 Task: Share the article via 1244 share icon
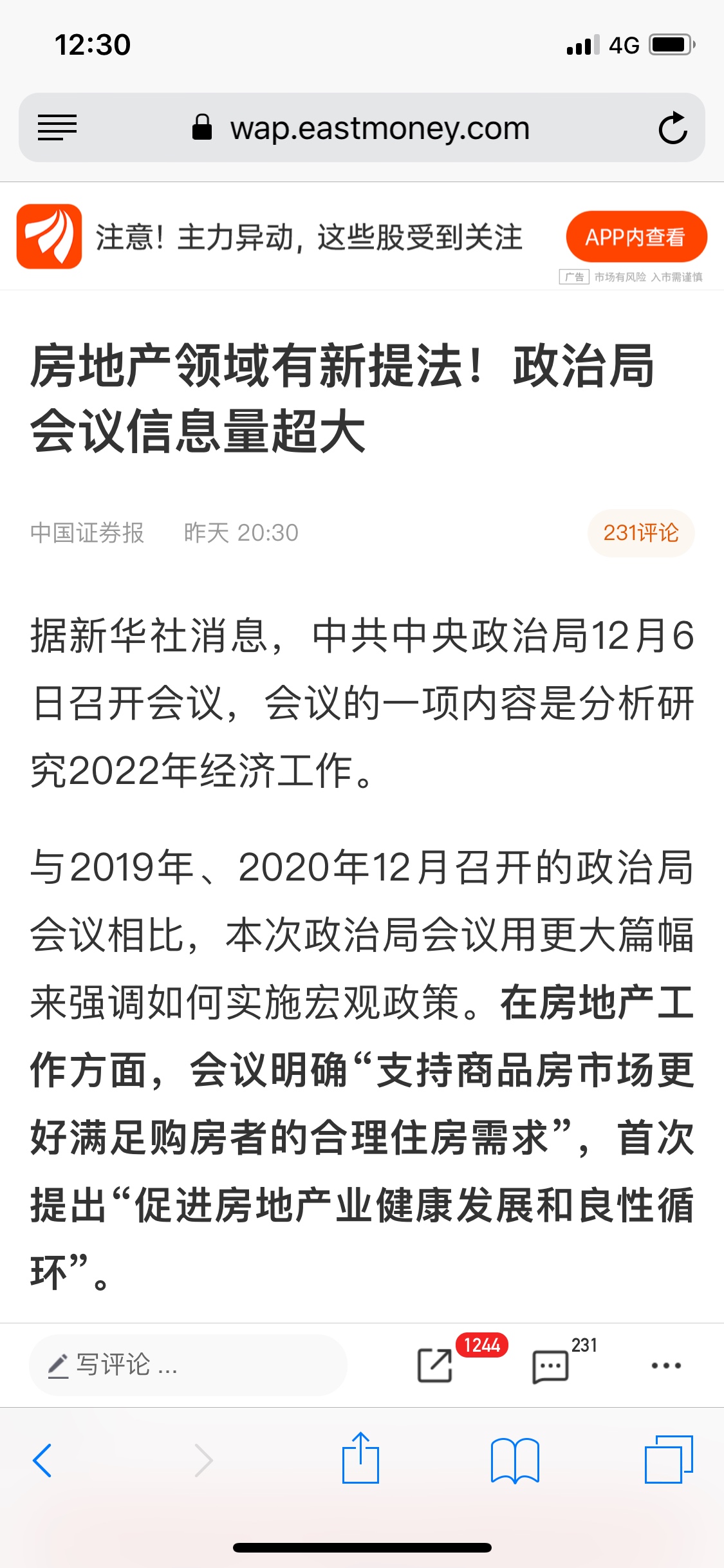click(x=435, y=1365)
